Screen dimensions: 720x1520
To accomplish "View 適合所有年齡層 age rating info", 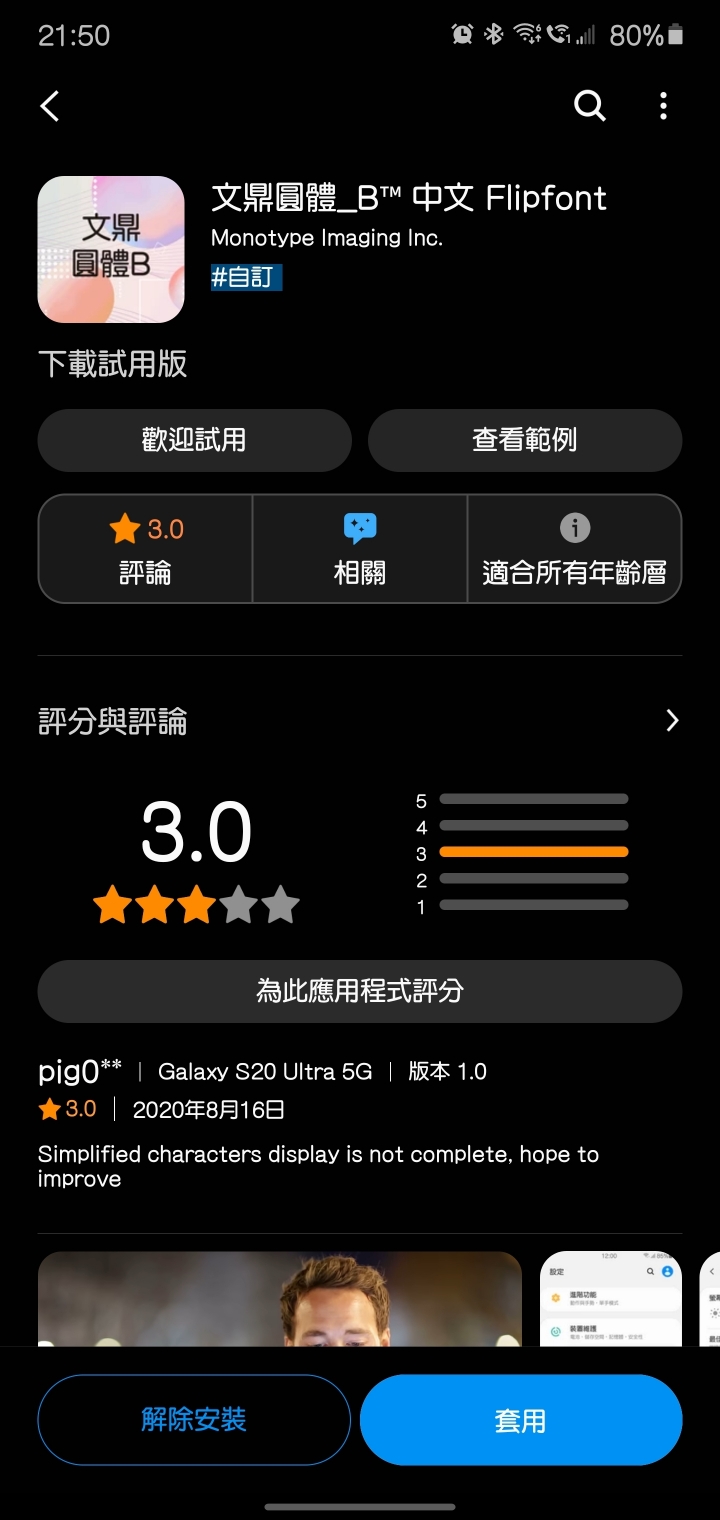I will [x=574, y=549].
